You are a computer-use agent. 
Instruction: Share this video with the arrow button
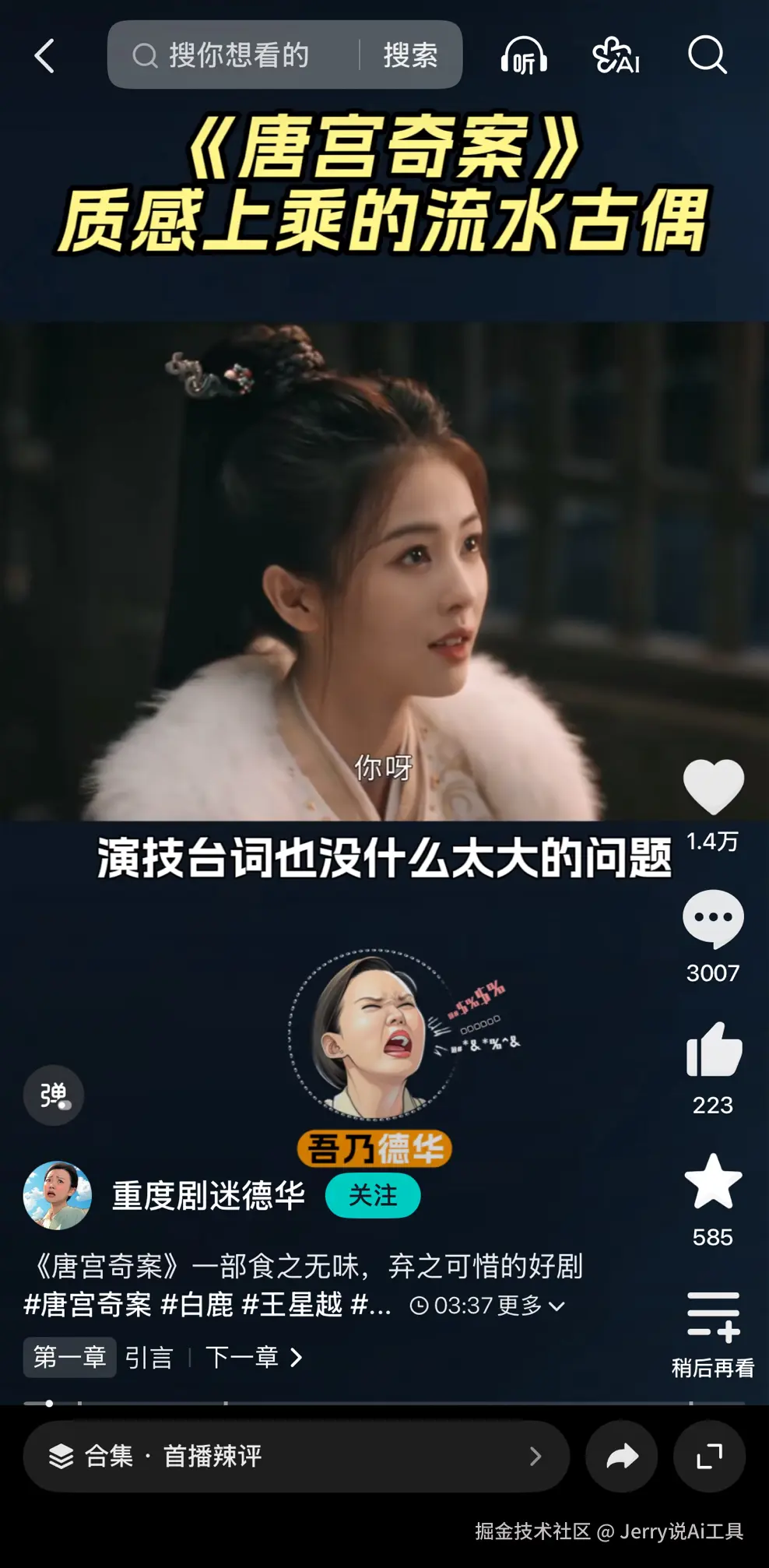point(621,1456)
